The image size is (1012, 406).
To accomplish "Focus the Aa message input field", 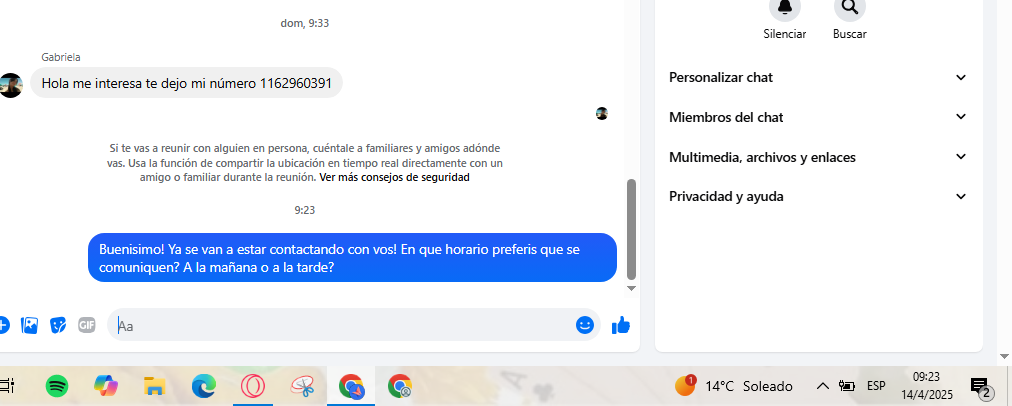I will 340,325.
